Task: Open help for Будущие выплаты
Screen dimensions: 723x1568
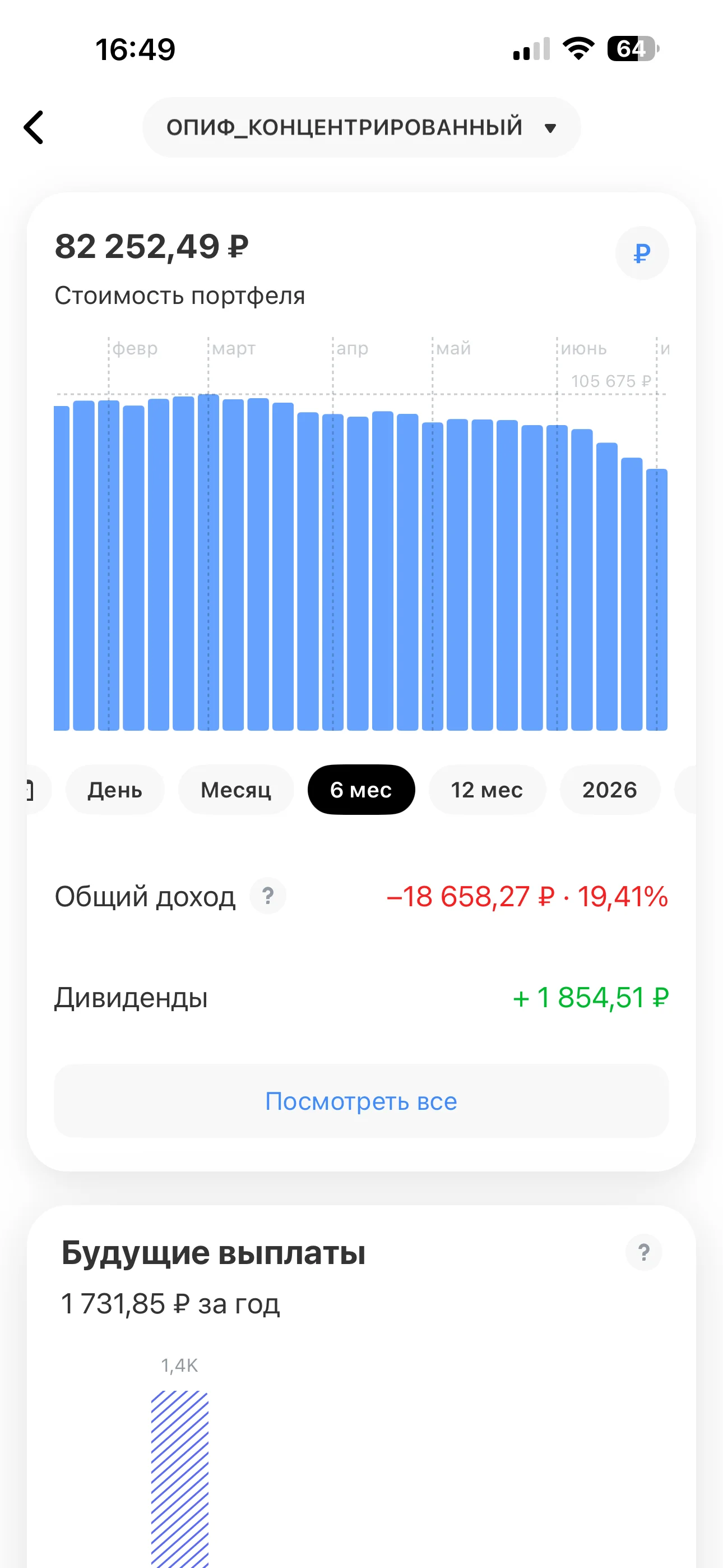Action: pyautogui.click(x=643, y=1252)
